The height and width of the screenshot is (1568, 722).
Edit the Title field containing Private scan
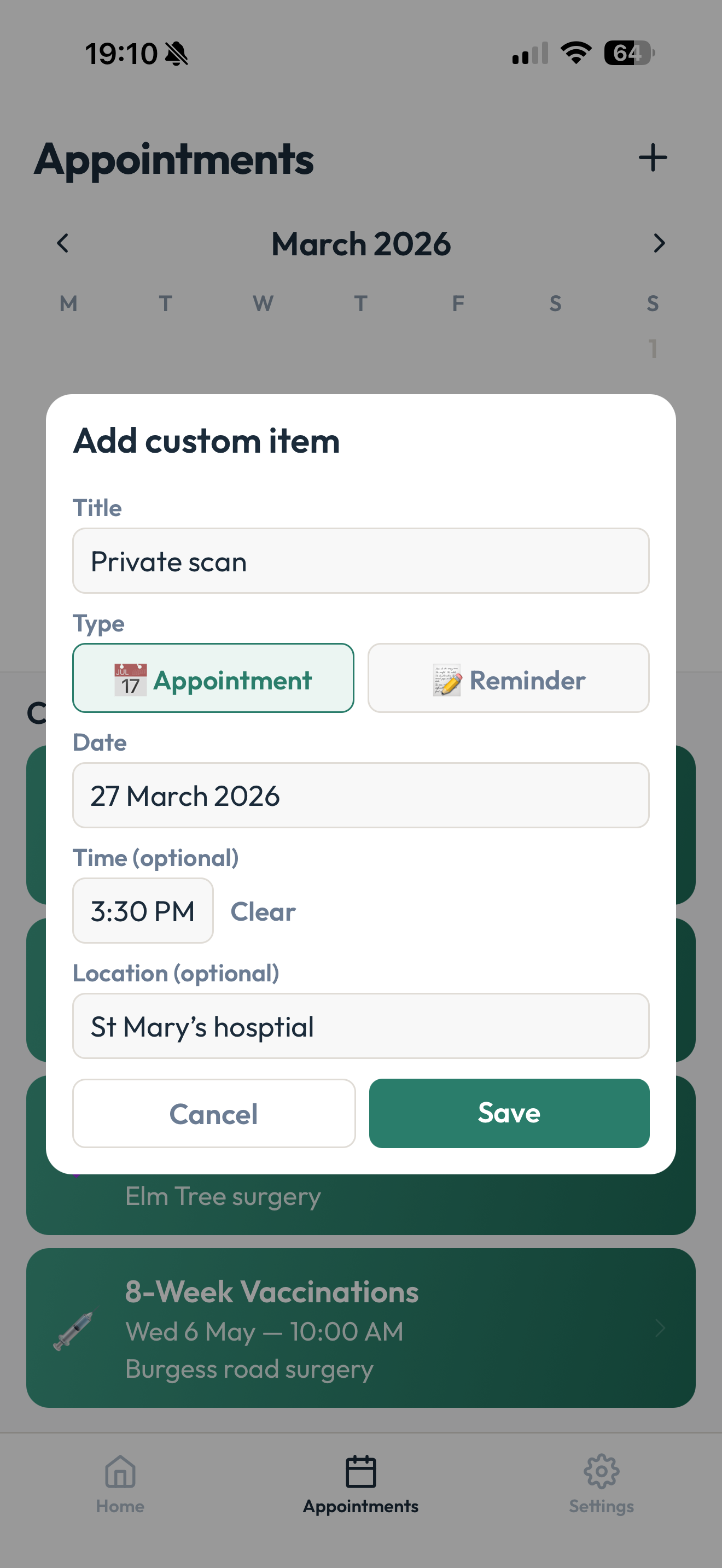(x=361, y=560)
